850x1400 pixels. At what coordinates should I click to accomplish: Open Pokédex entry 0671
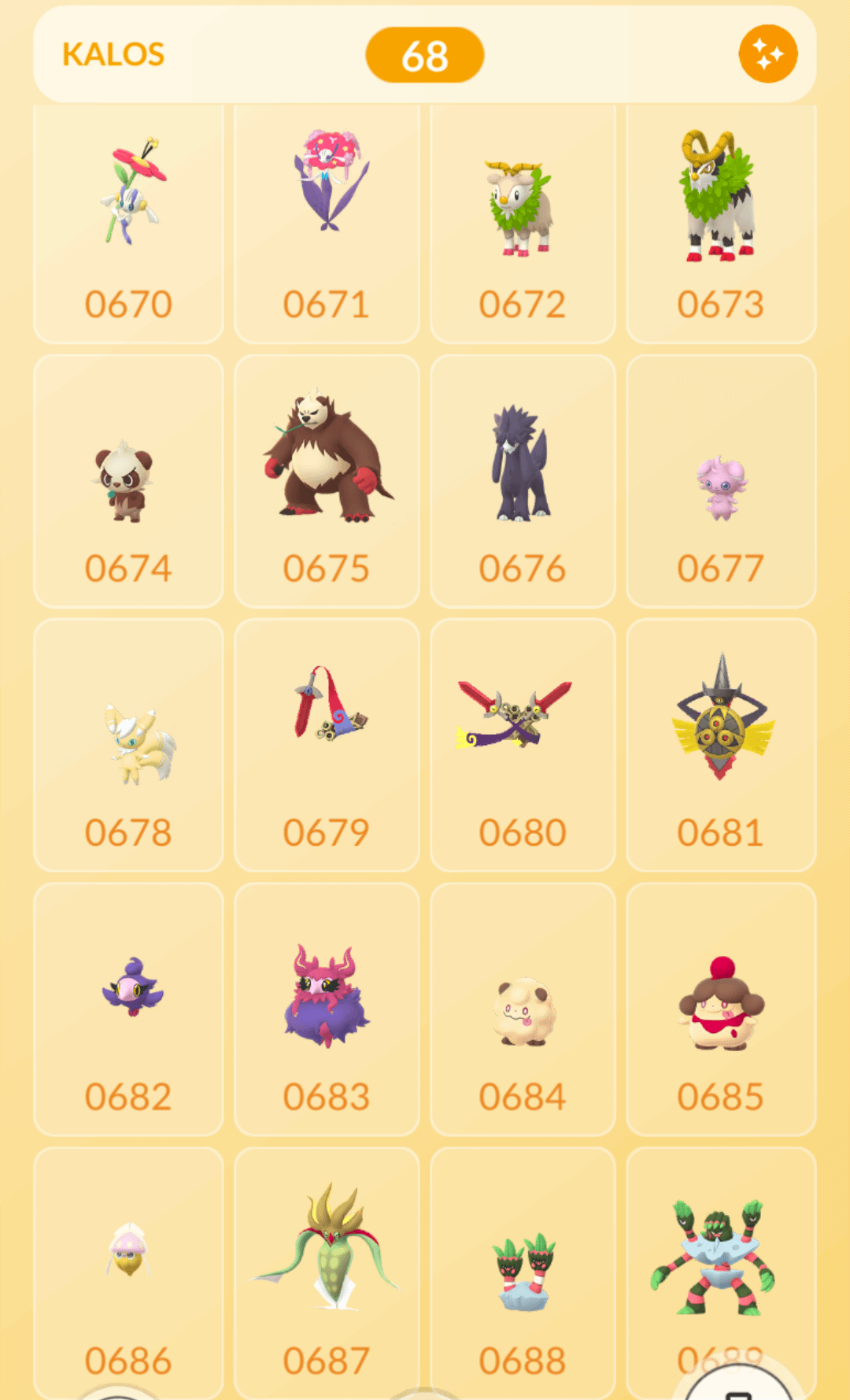(x=327, y=224)
